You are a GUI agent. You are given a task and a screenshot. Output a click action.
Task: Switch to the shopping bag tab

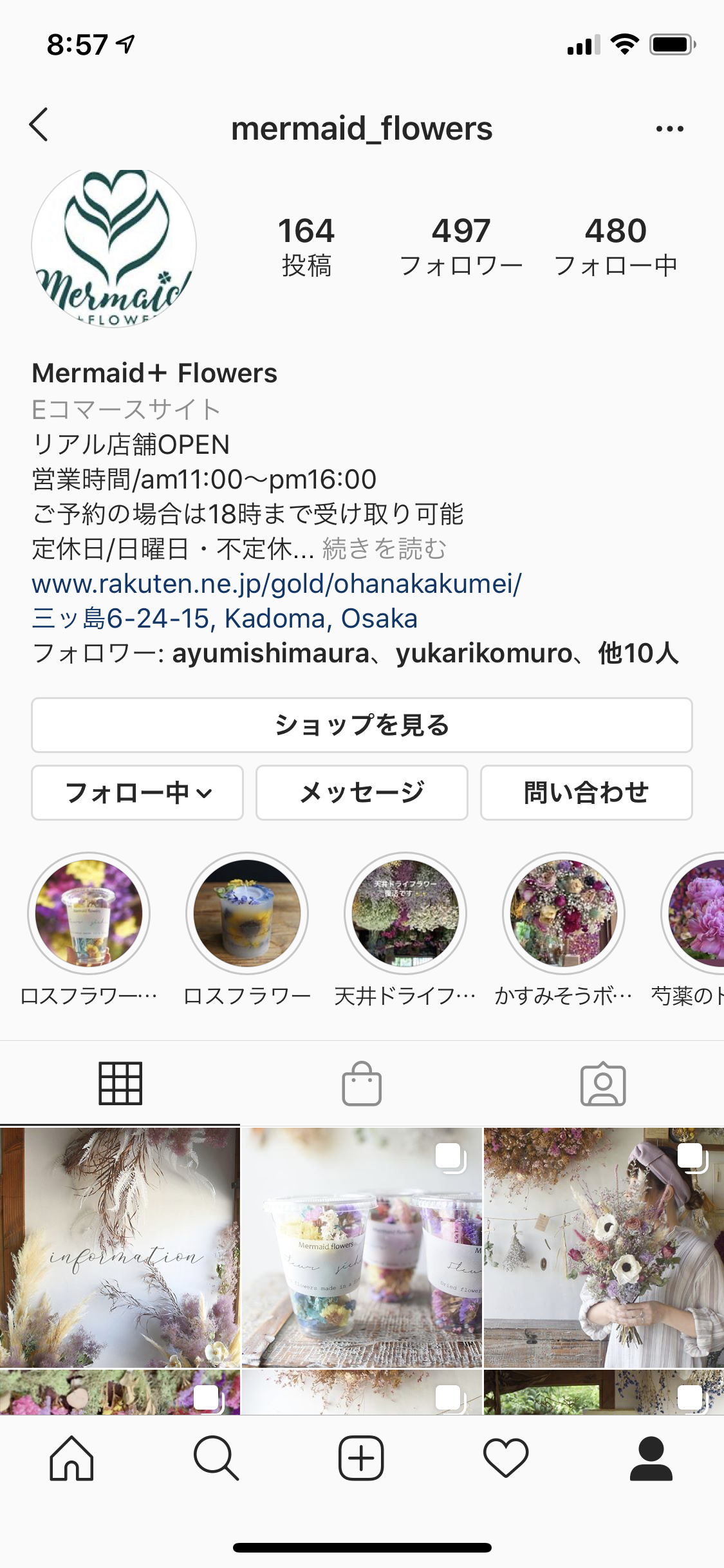pos(362,1084)
